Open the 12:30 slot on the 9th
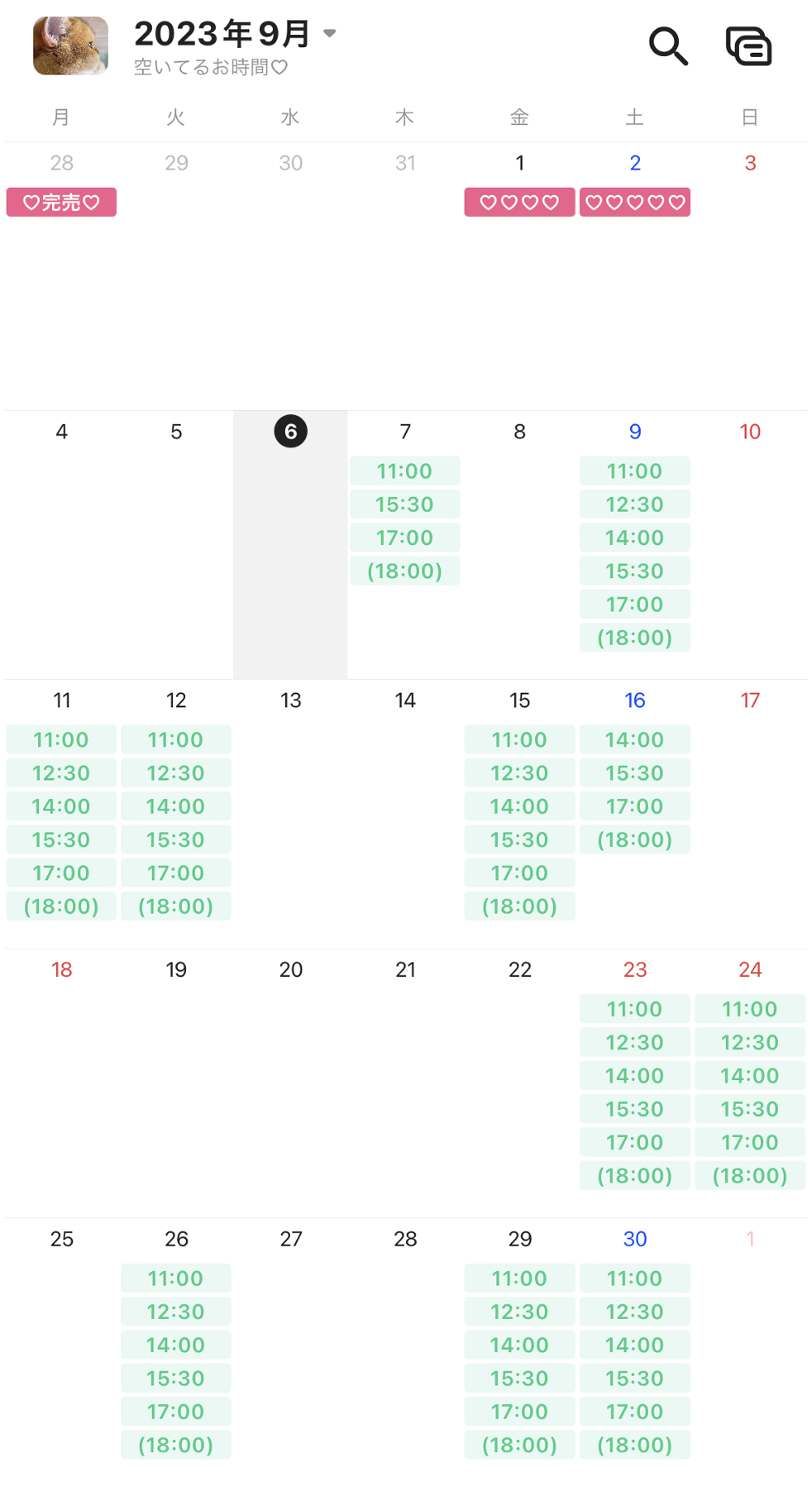Image resolution: width=812 pixels, height=1487 pixels. (x=635, y=504)
